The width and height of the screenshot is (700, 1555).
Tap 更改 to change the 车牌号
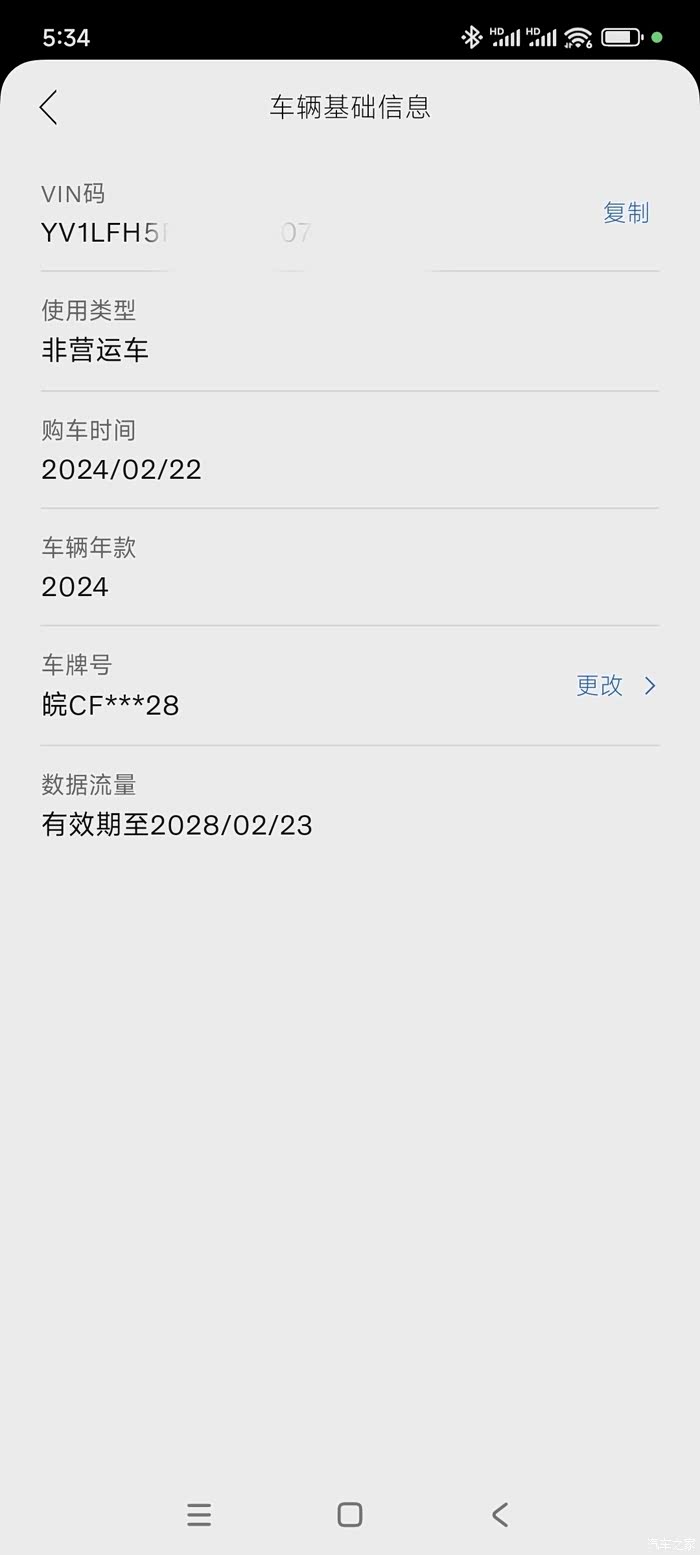pyautogui.click(x=616, y=685)
